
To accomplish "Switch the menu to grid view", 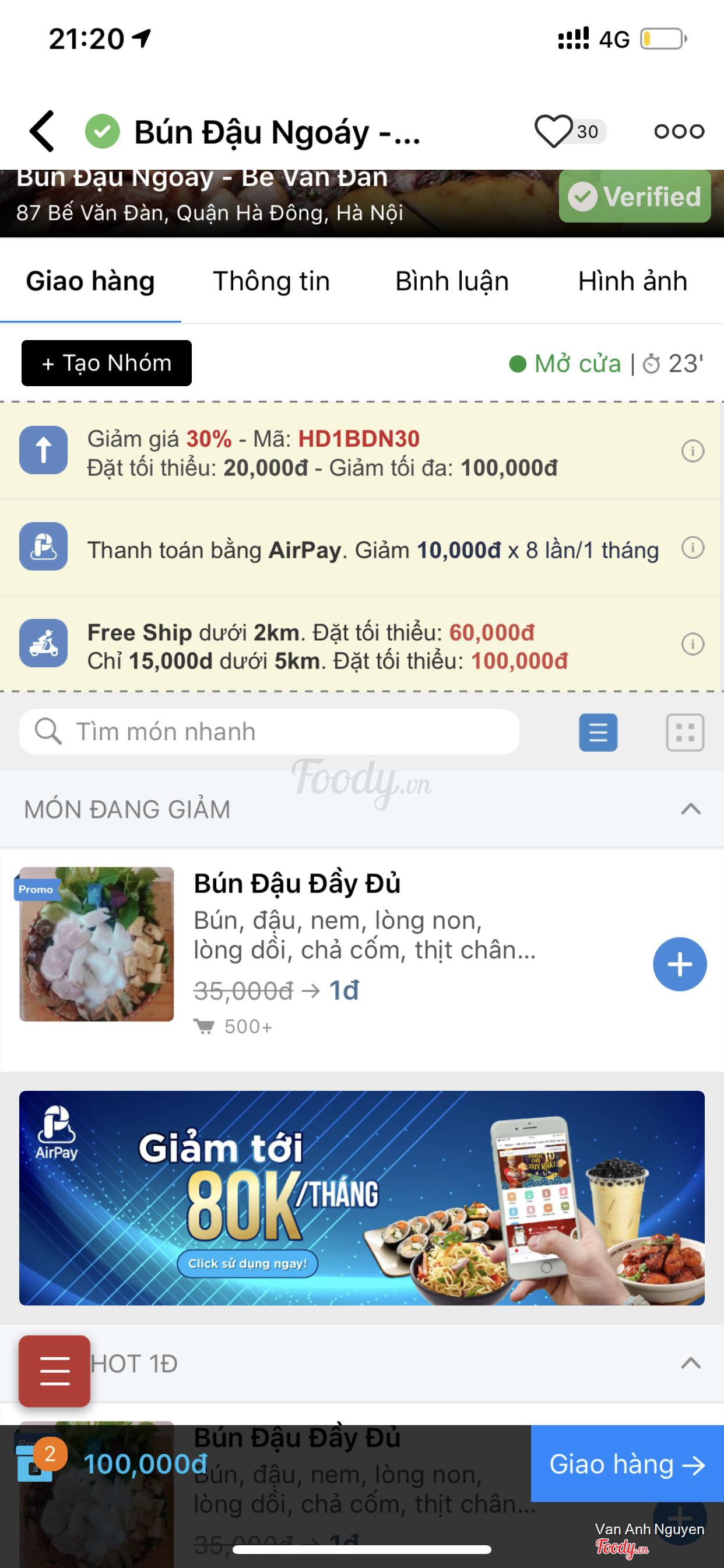I will click(x=685, y=732).
